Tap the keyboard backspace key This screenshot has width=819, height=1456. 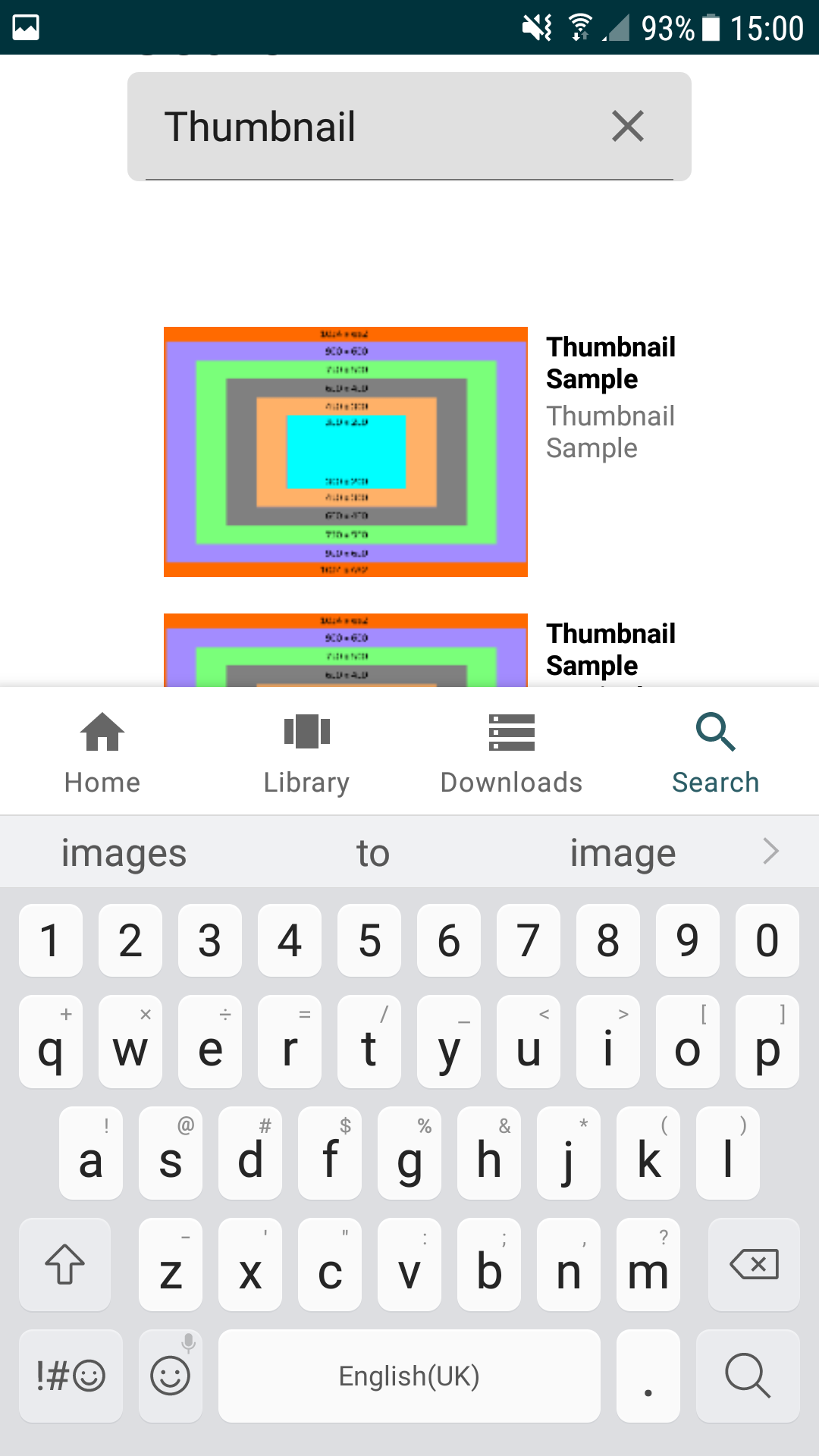pos(754,1264)
